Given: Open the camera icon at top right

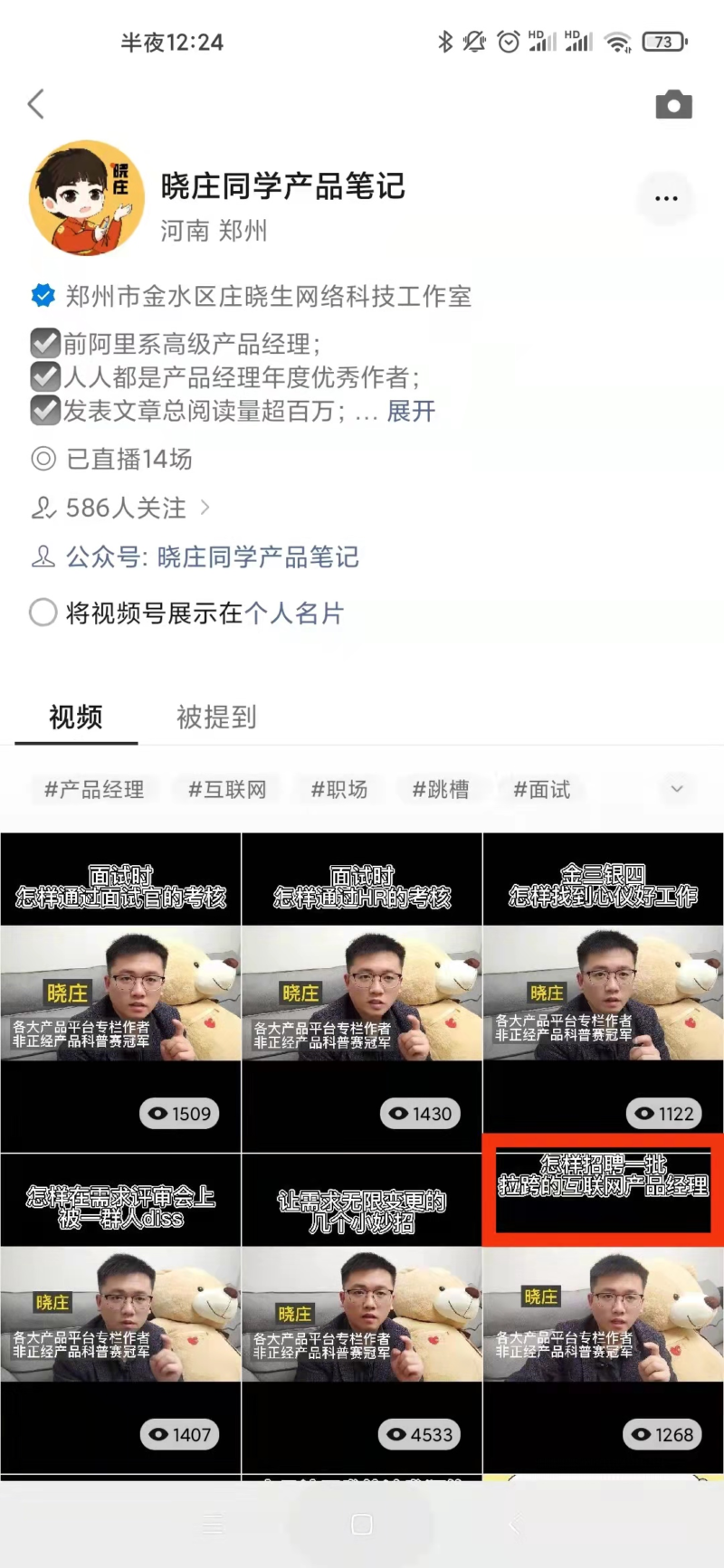Looking at the screenshot, I should [674, 104].
